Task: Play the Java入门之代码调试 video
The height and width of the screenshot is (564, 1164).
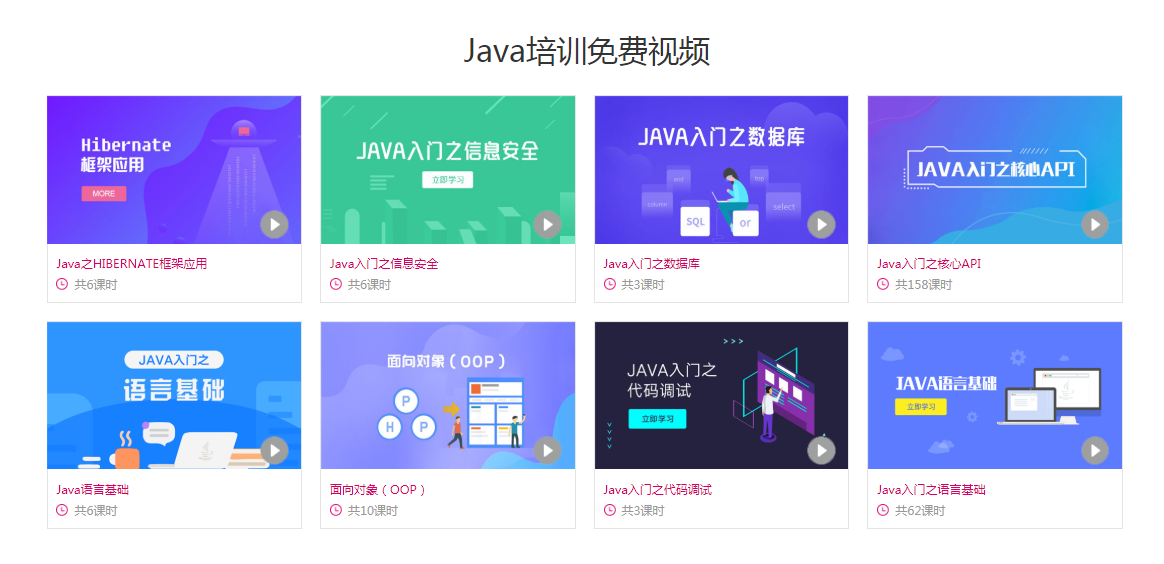Action: click(821, 450)
